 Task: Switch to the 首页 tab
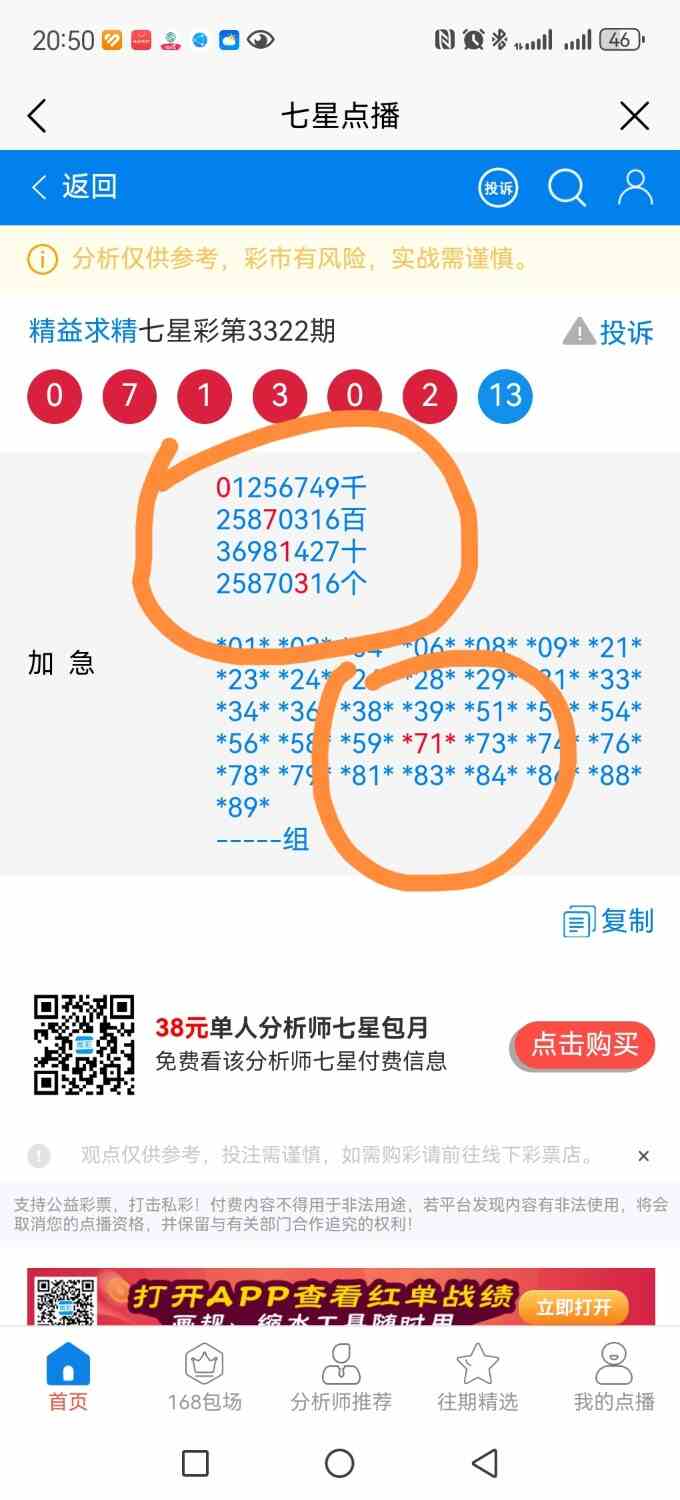[x=68, y=1378]
